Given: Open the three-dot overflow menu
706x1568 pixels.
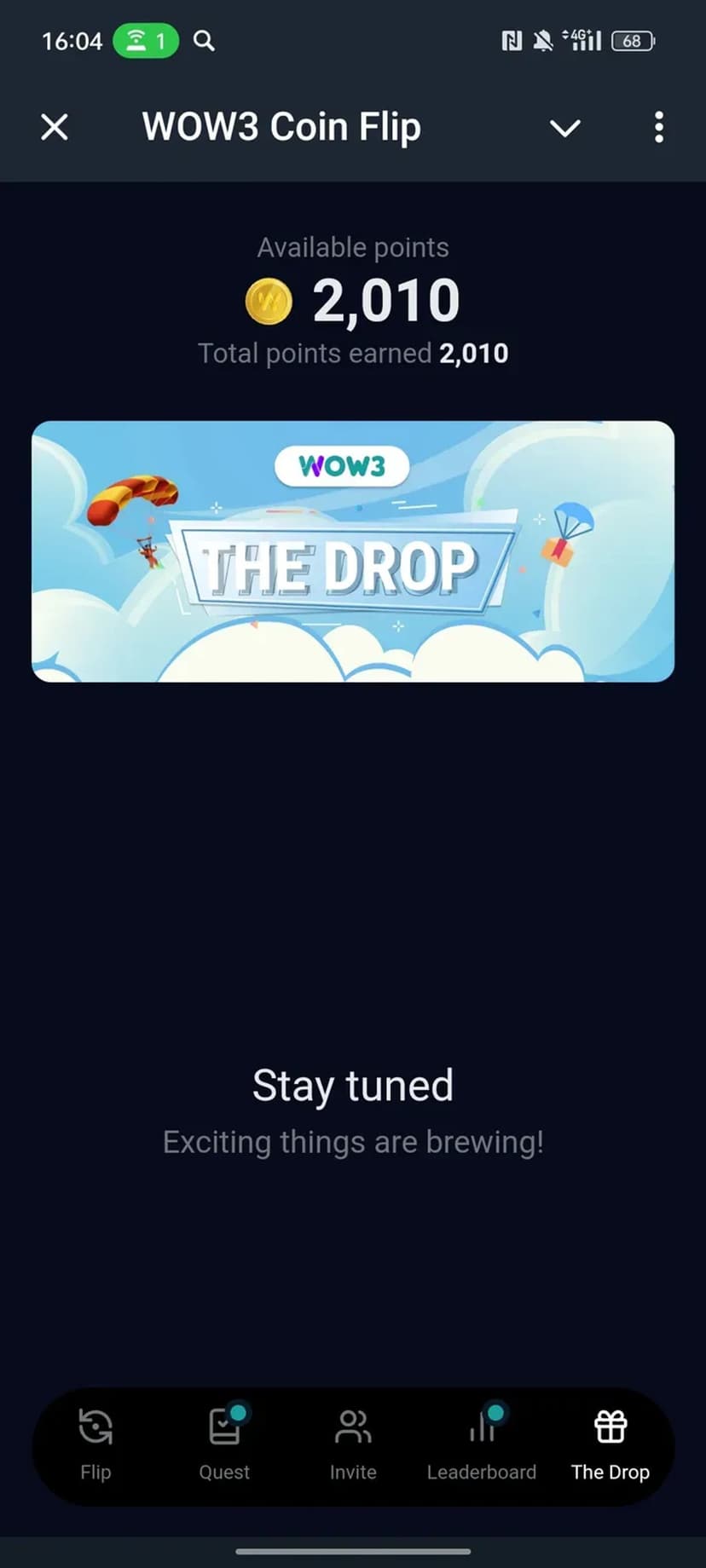Looking at the screenshot, I should tap(658, 128).
